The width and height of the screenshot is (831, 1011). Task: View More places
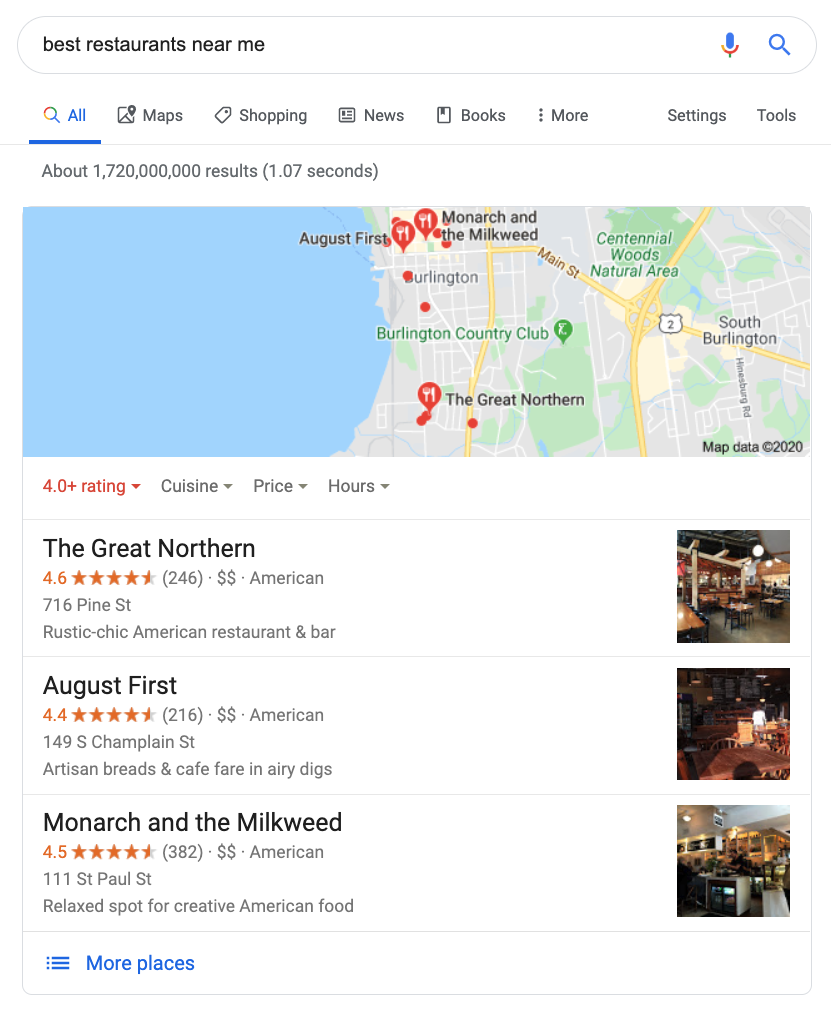(140, 964)
